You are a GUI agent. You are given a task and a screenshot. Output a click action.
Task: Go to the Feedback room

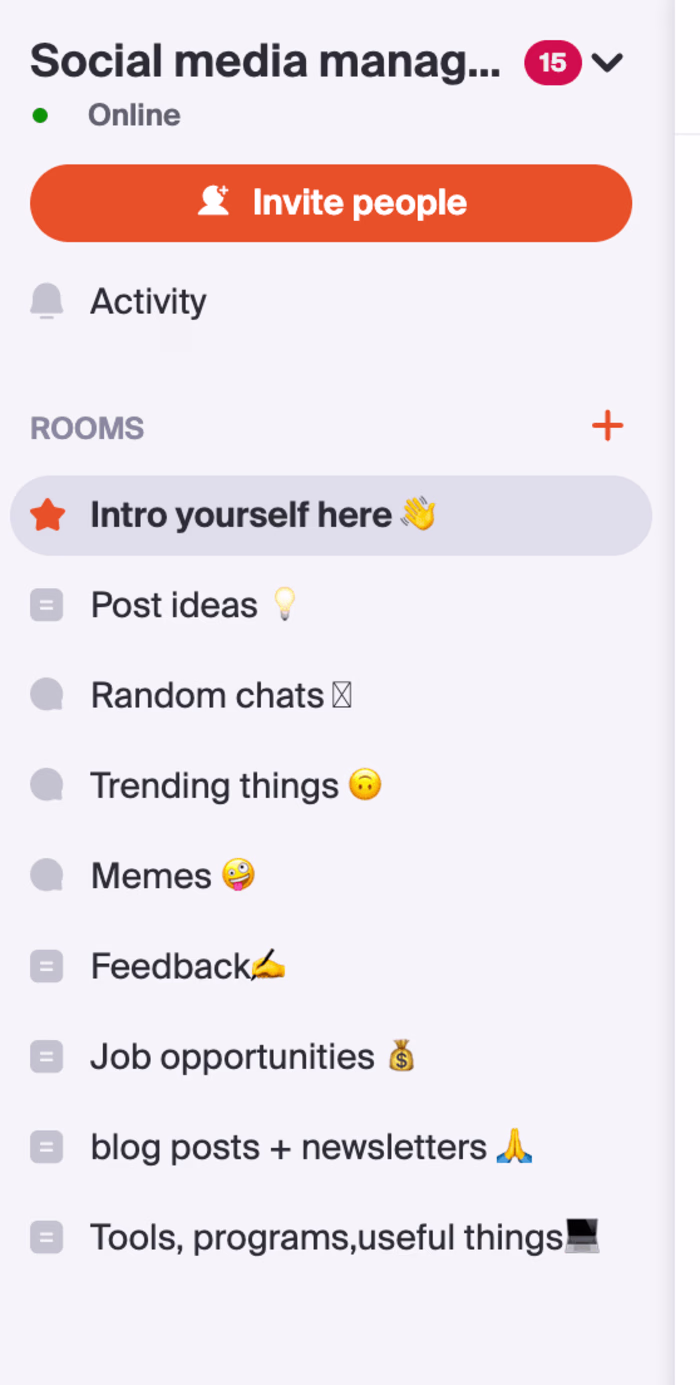point(170,966)
